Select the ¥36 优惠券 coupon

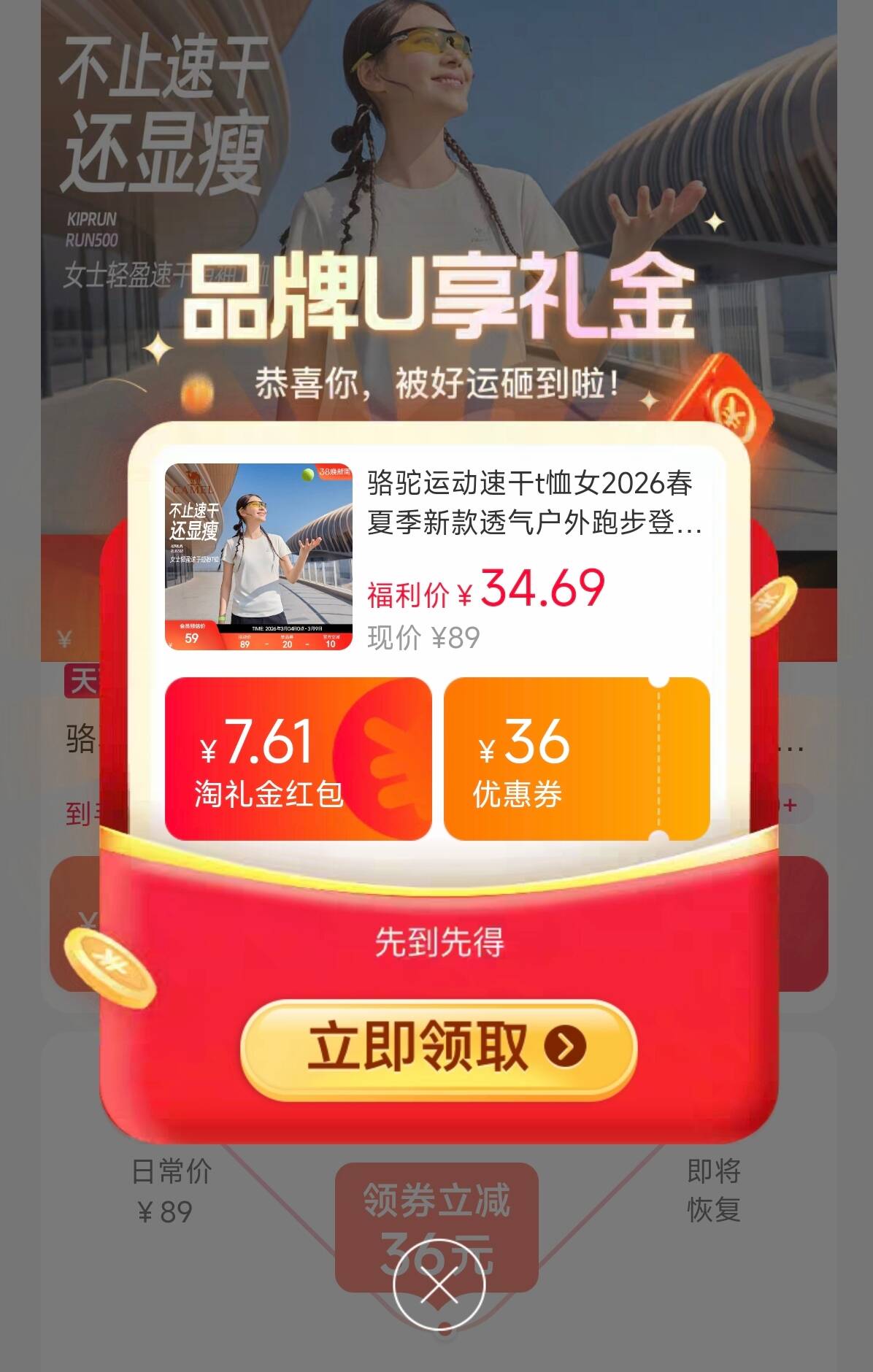pyautogui.click(x=577, y=759)
